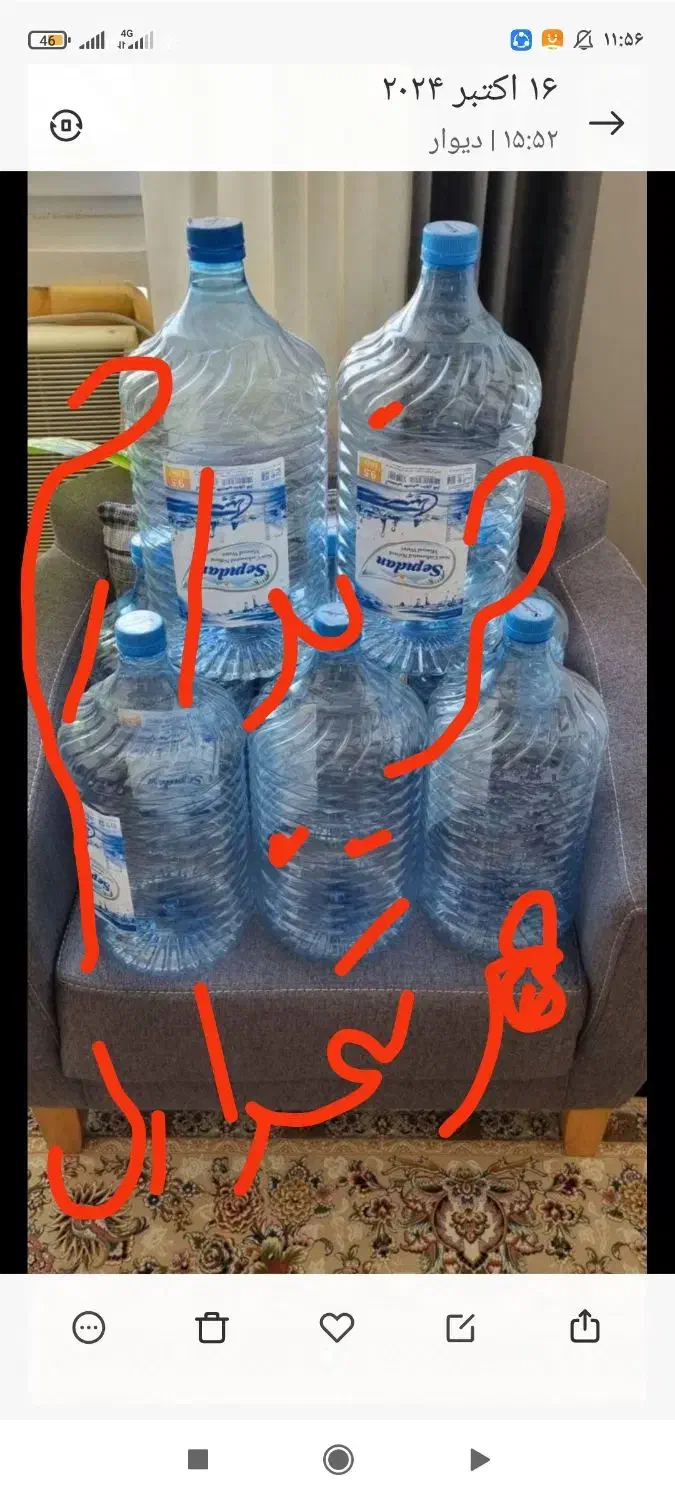Tap the system home button
This screenshot has height=1500, width=675.
338,1460
